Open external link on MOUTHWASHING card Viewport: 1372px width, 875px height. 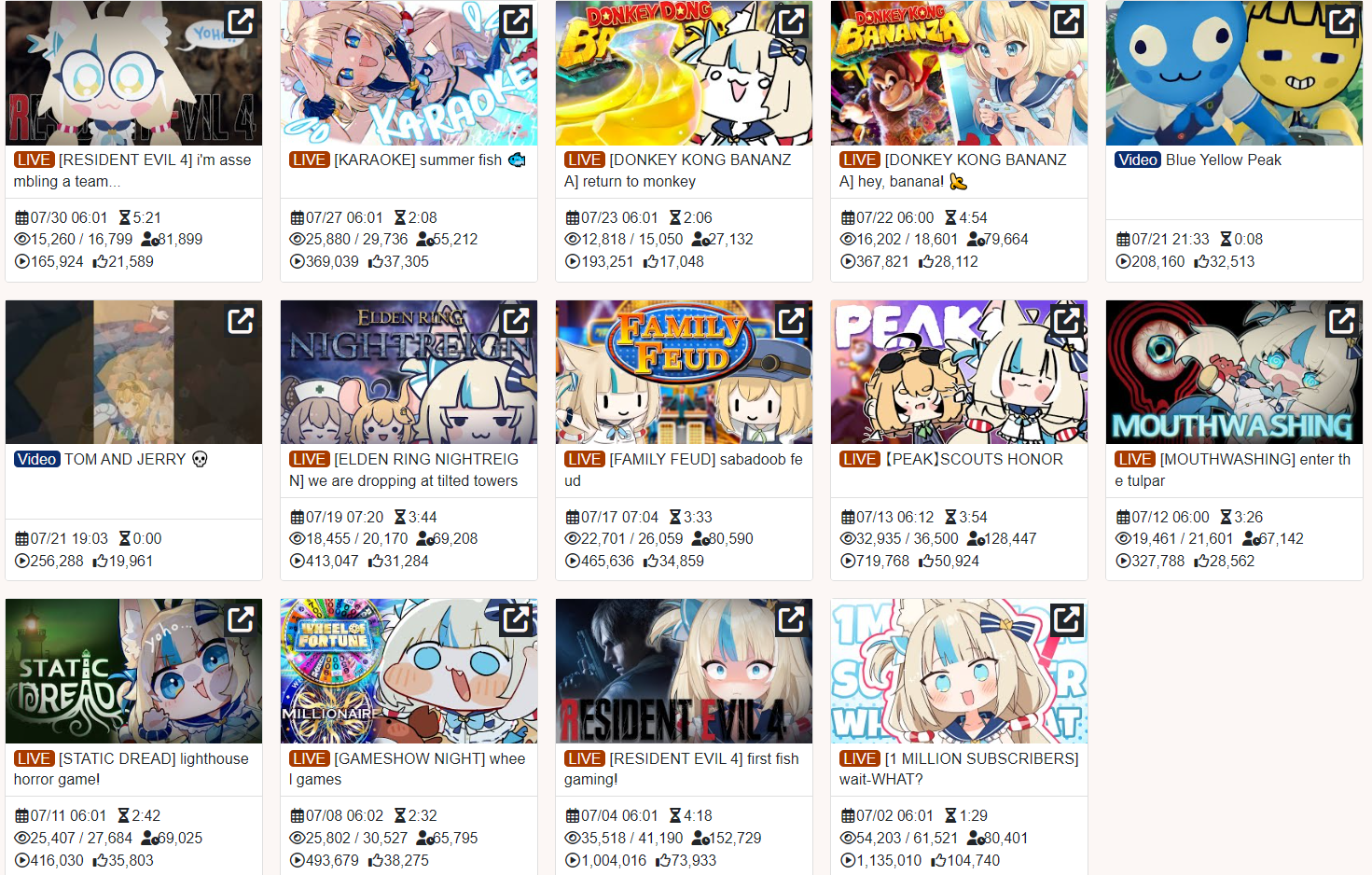pyautogui.click(x=1341, y=321)
